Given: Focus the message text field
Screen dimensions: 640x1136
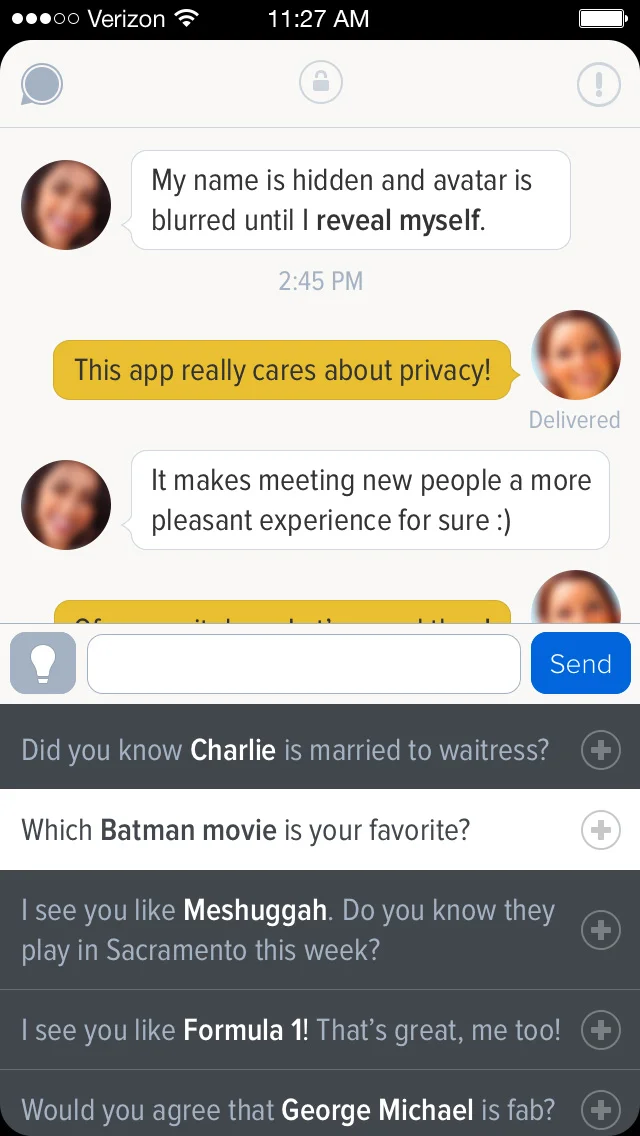Looking at the screenshot, I should pos(304,664).
